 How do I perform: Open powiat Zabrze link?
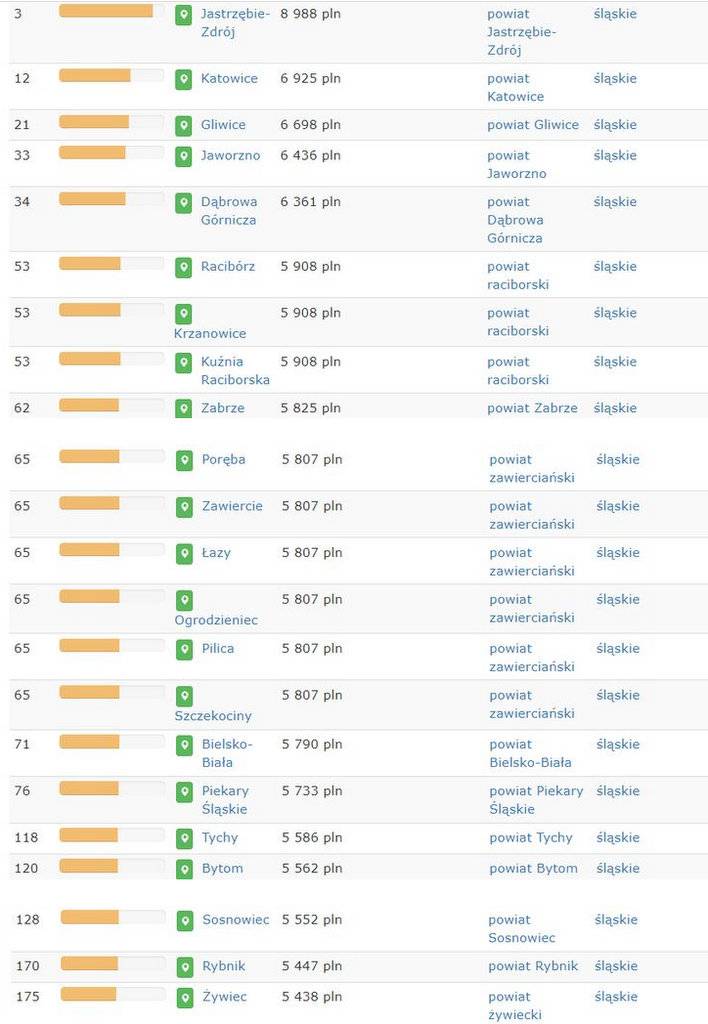[x=532, y=408]
